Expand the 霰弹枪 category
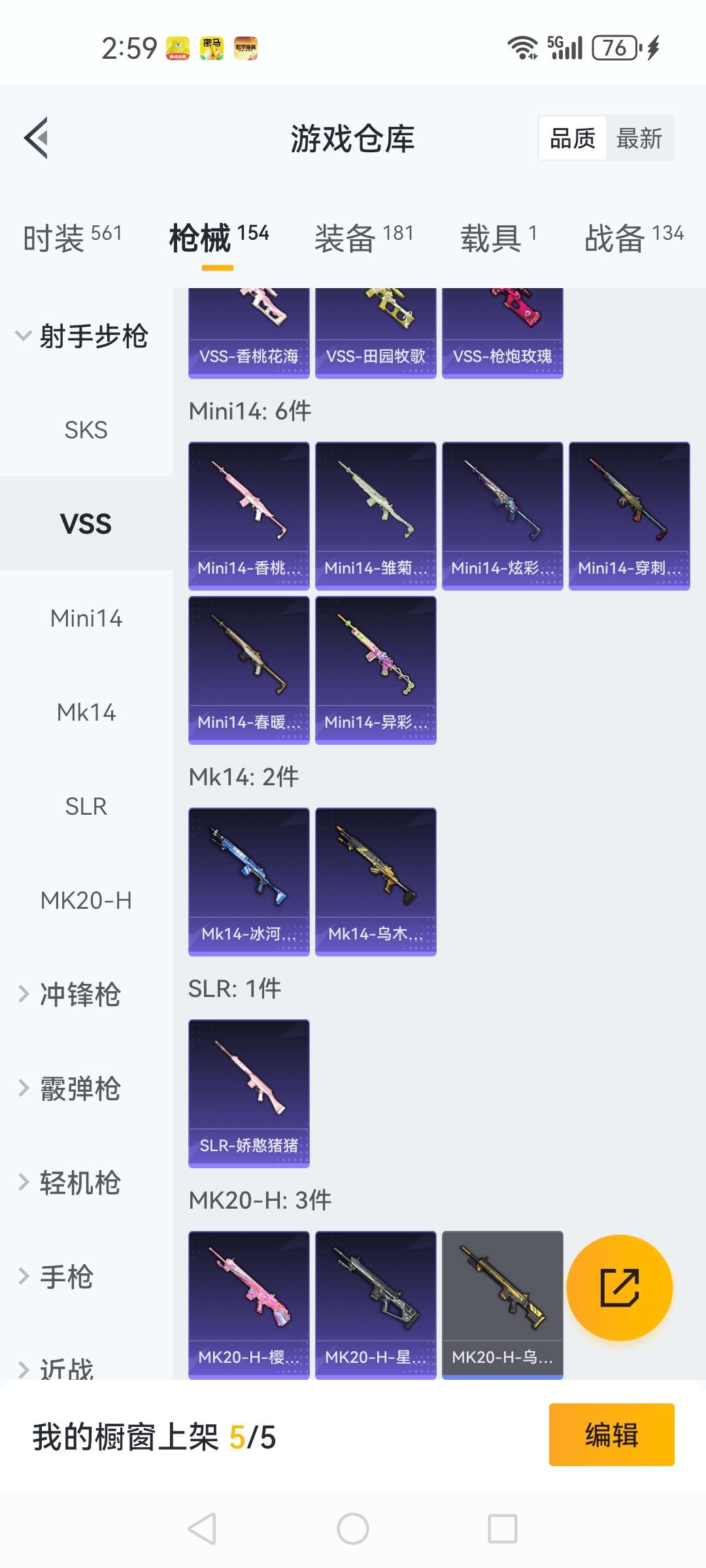Viewport: 706px width, 1568px height. [x=78, y=1088]
